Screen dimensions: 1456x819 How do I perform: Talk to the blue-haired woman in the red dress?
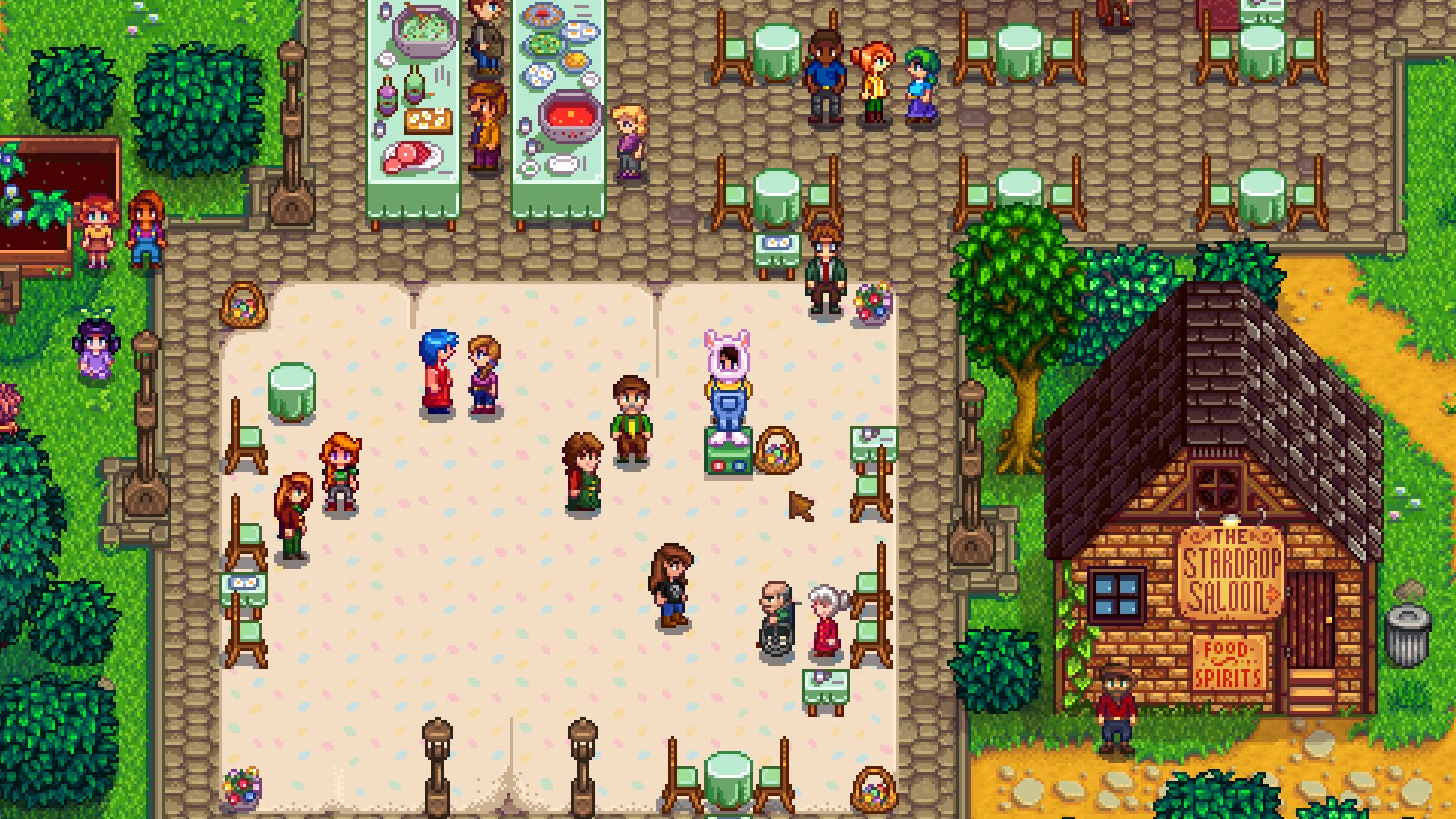pos(438,373)
